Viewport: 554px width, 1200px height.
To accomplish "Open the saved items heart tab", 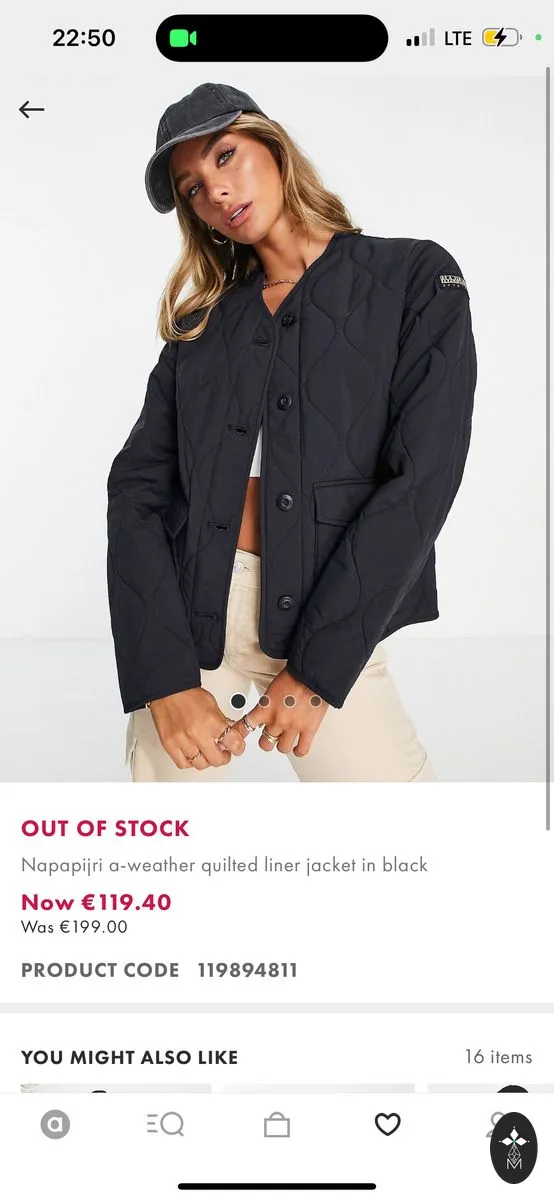I will pos(388,1125).
